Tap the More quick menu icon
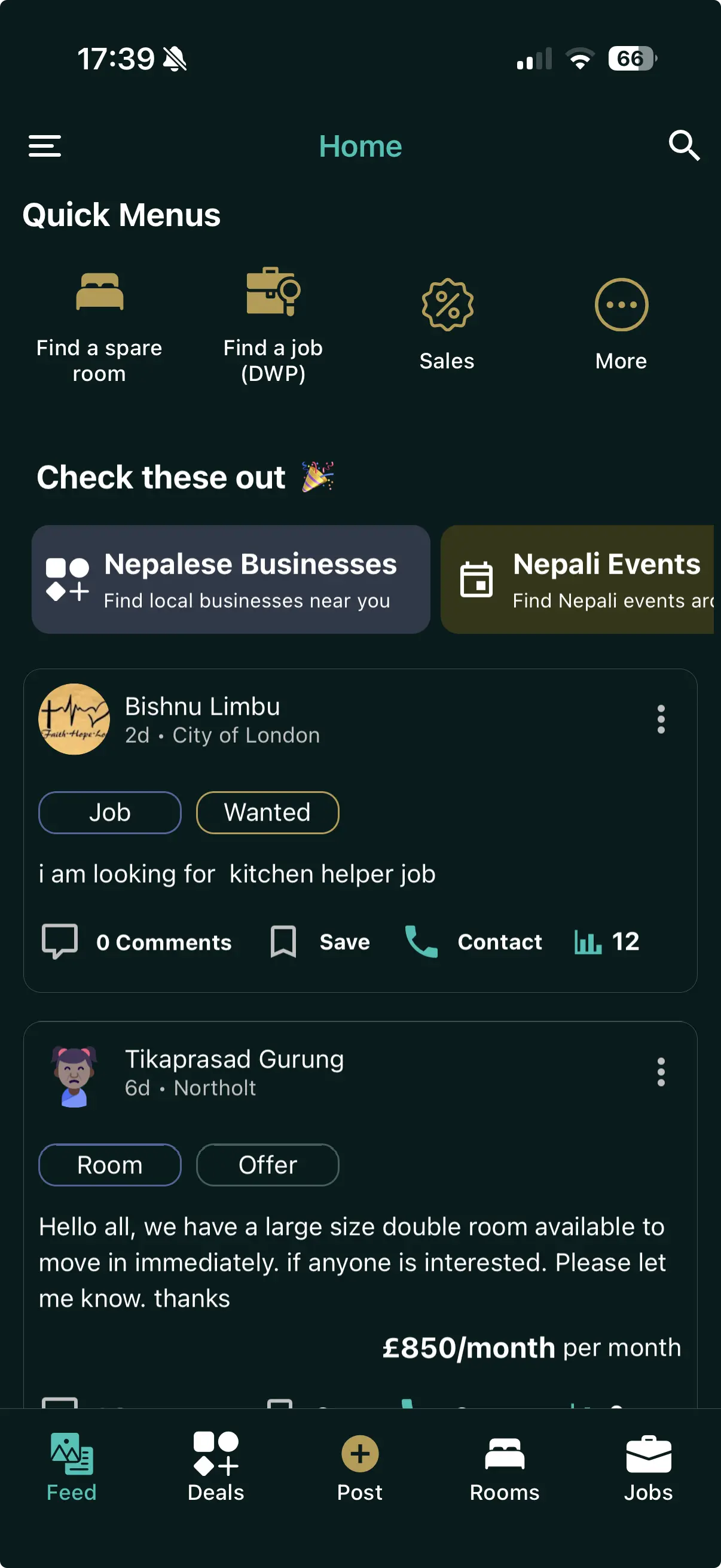Screen dimensions: 721x1568 [621, 304]
